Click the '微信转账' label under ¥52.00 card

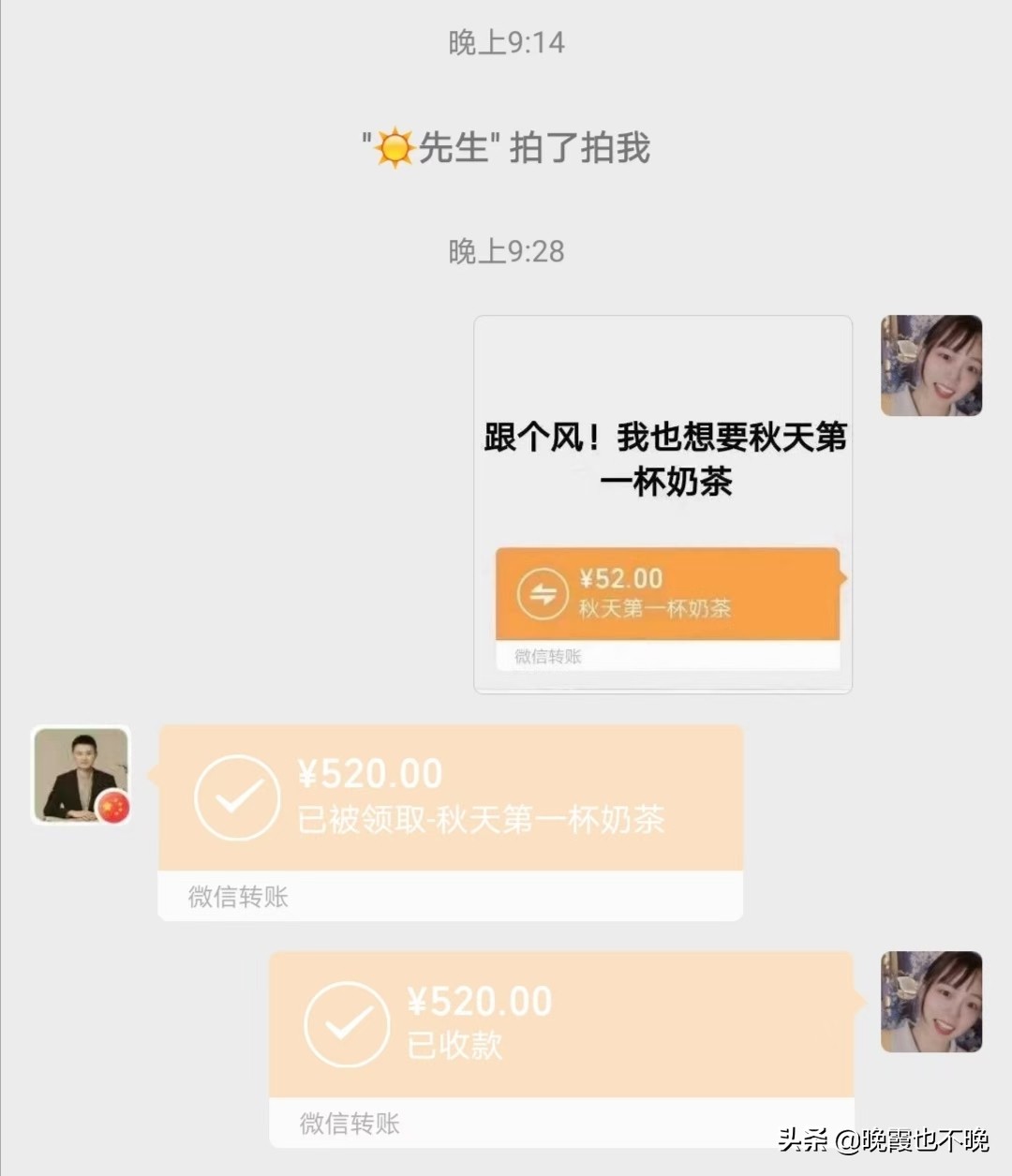(x=546, y=656)
